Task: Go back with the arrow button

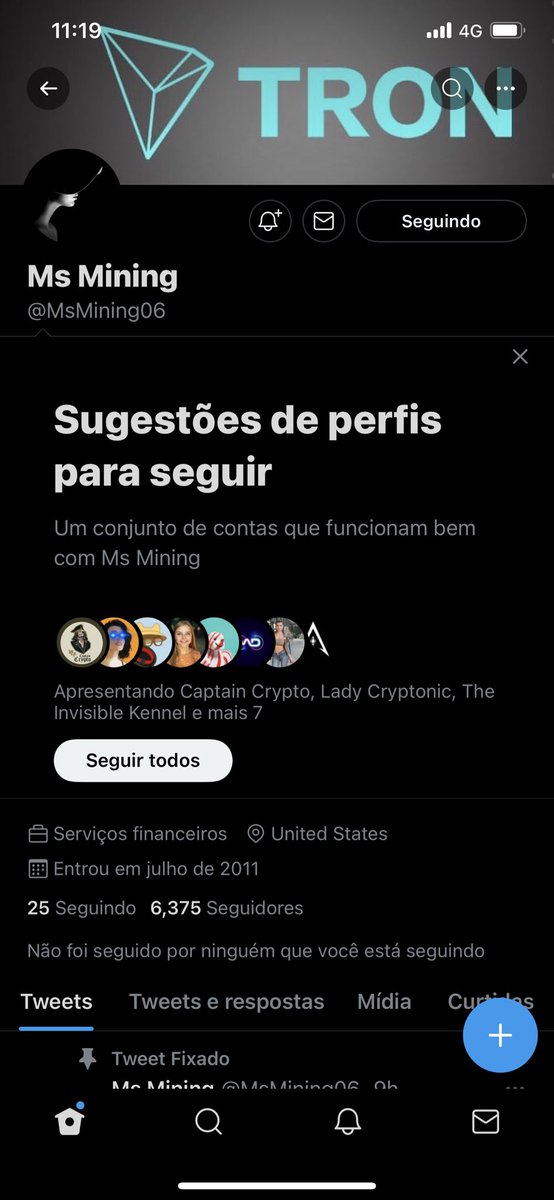Action: (48, 89)
